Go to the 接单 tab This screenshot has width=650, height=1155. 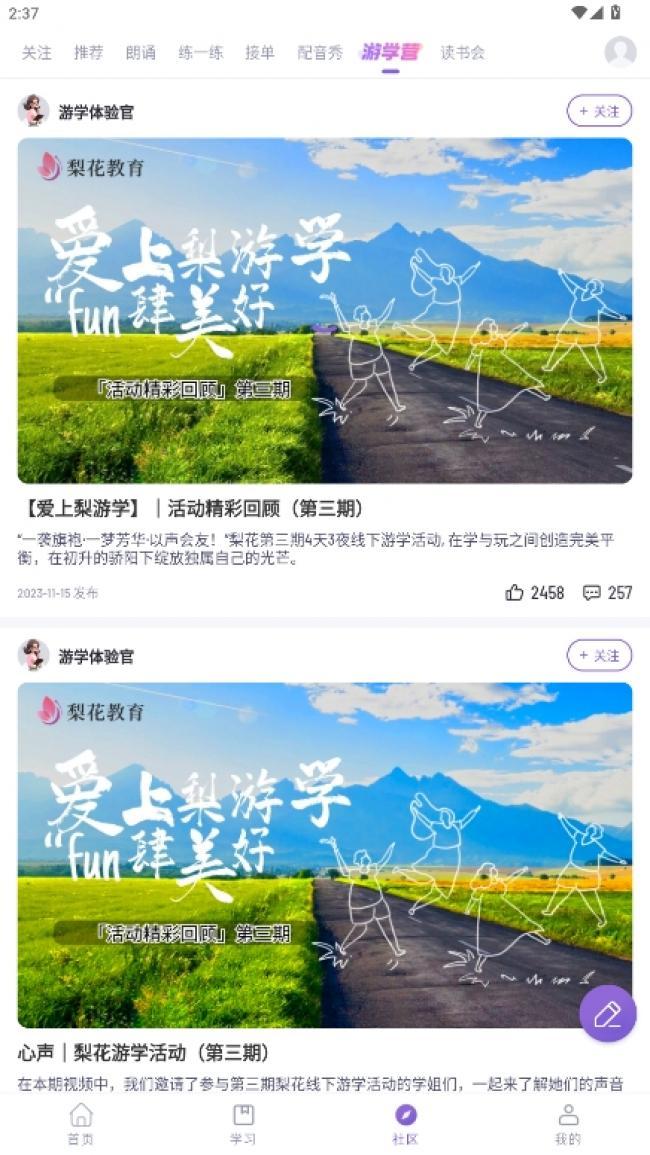260,53
